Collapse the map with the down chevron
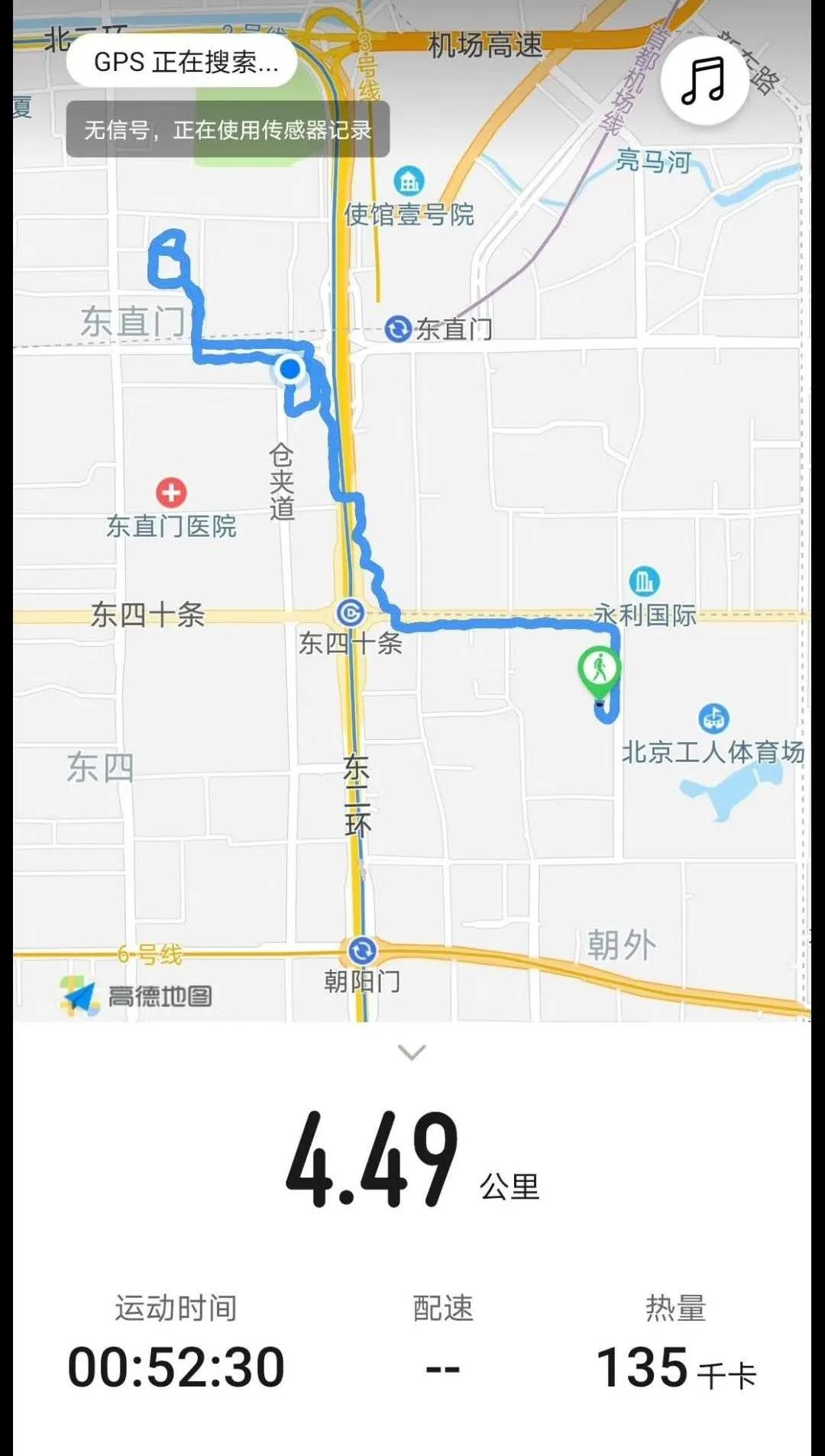This screenshot has height=1456, width=825. (412, 1052)
